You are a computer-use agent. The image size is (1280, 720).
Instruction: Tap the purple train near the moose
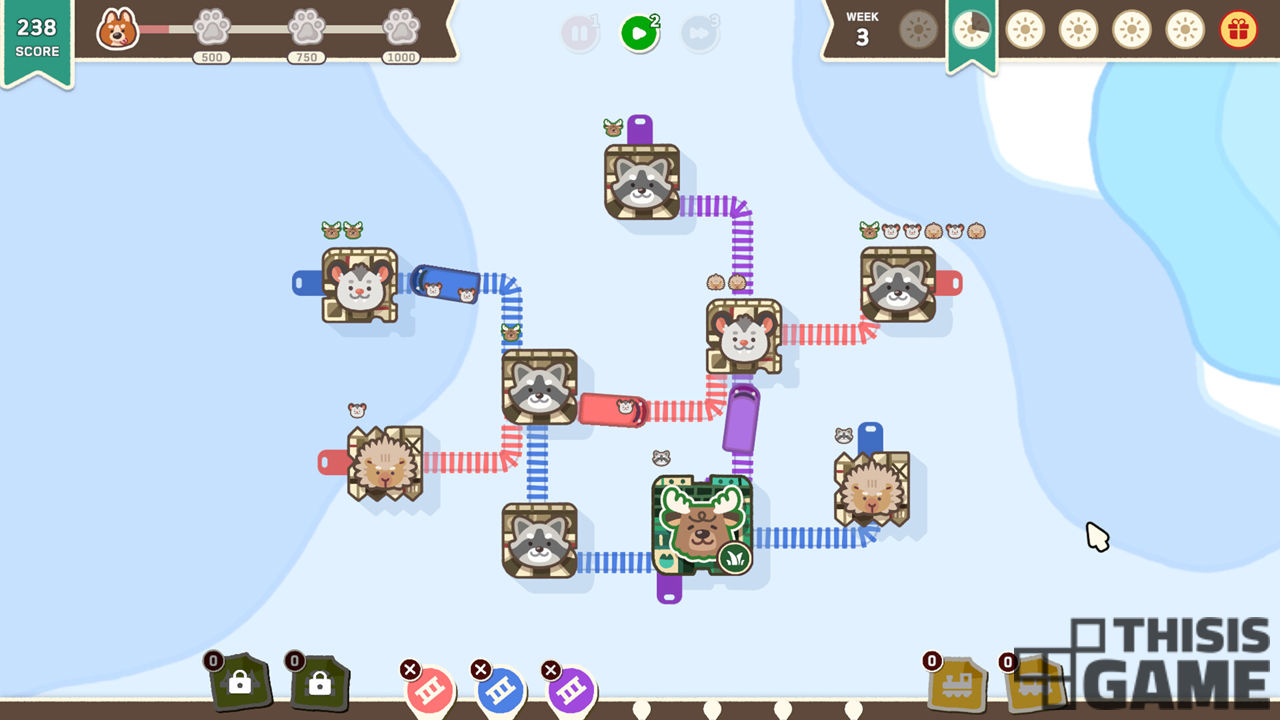741,419
